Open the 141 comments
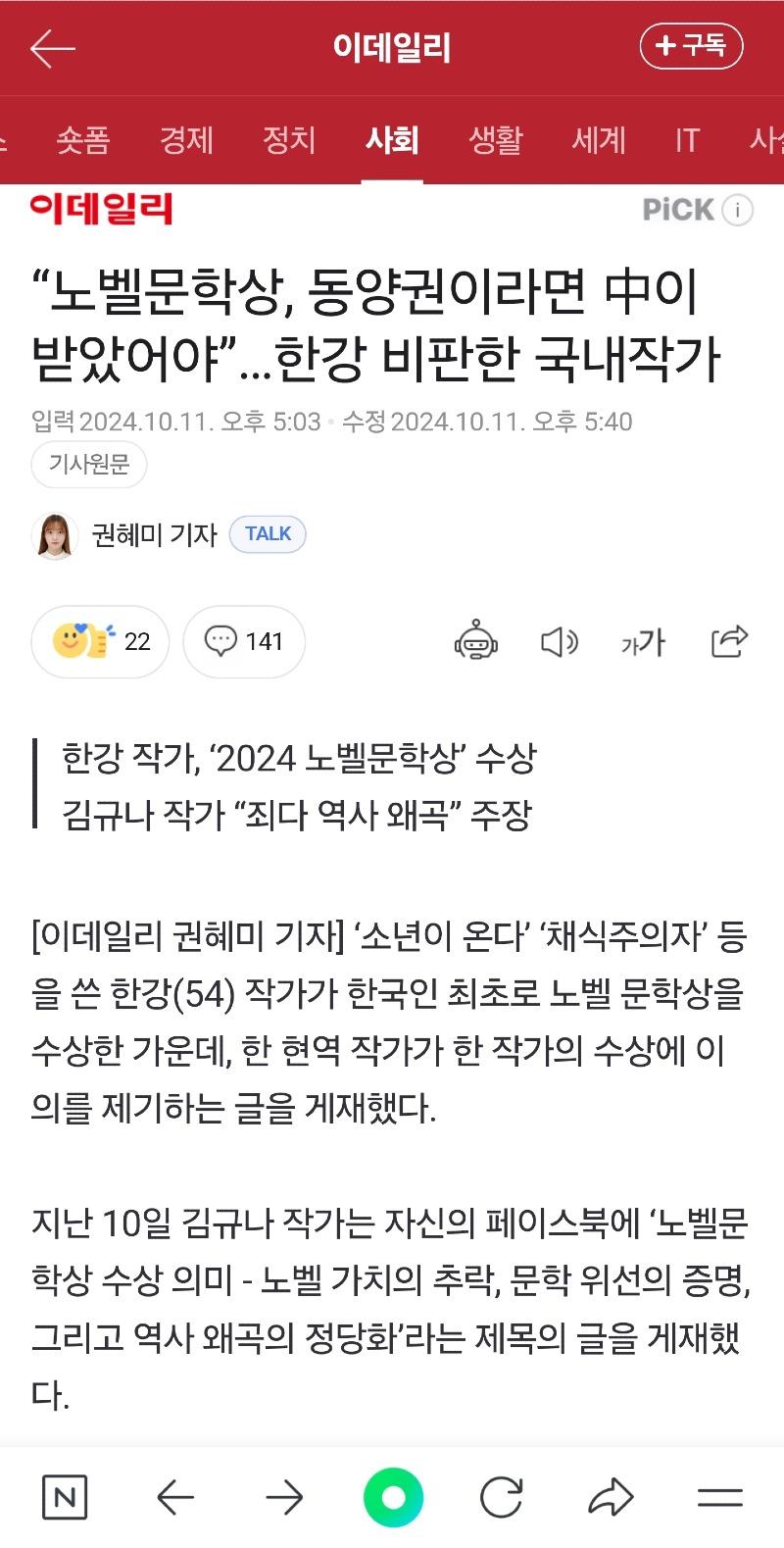Viewport: 784px width, 1548px height. pos(244,642)
